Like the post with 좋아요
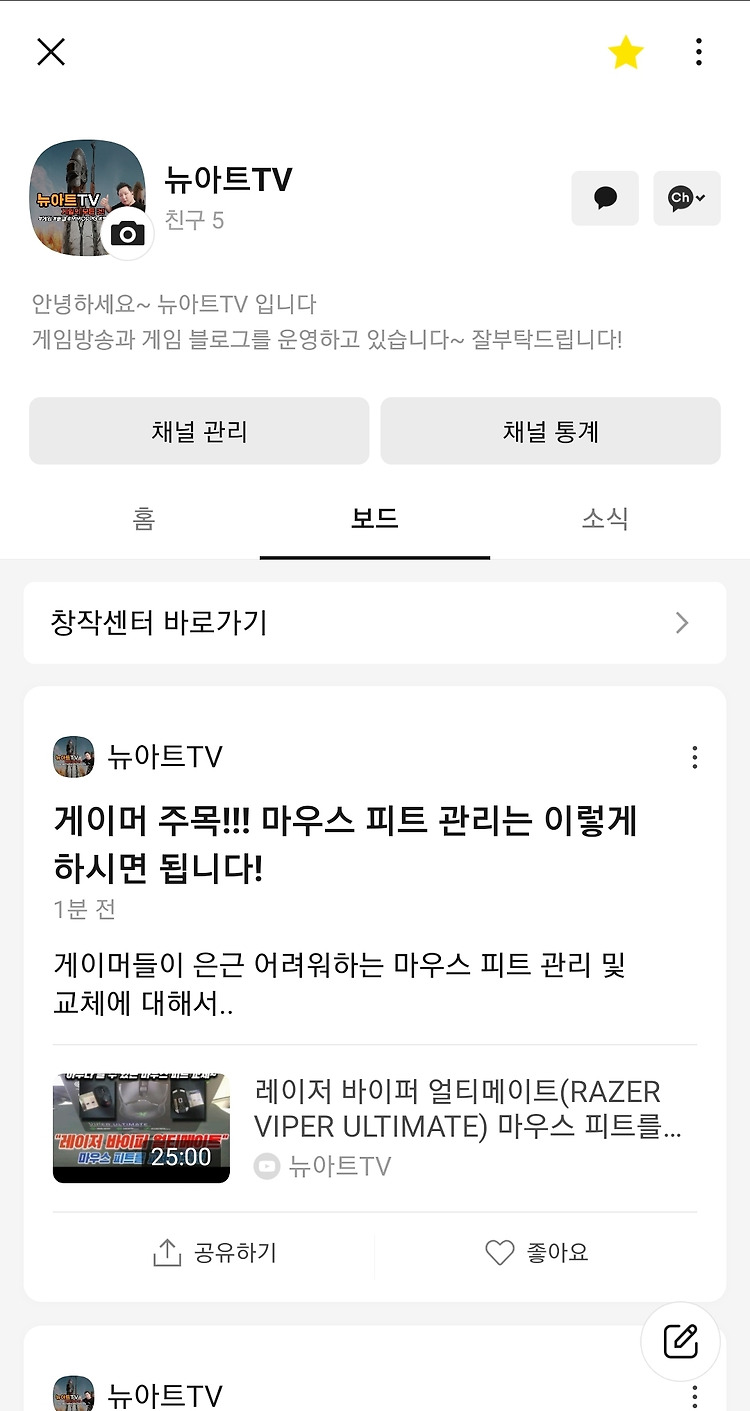The image size is (750, 1411). tap(536, 1252)
